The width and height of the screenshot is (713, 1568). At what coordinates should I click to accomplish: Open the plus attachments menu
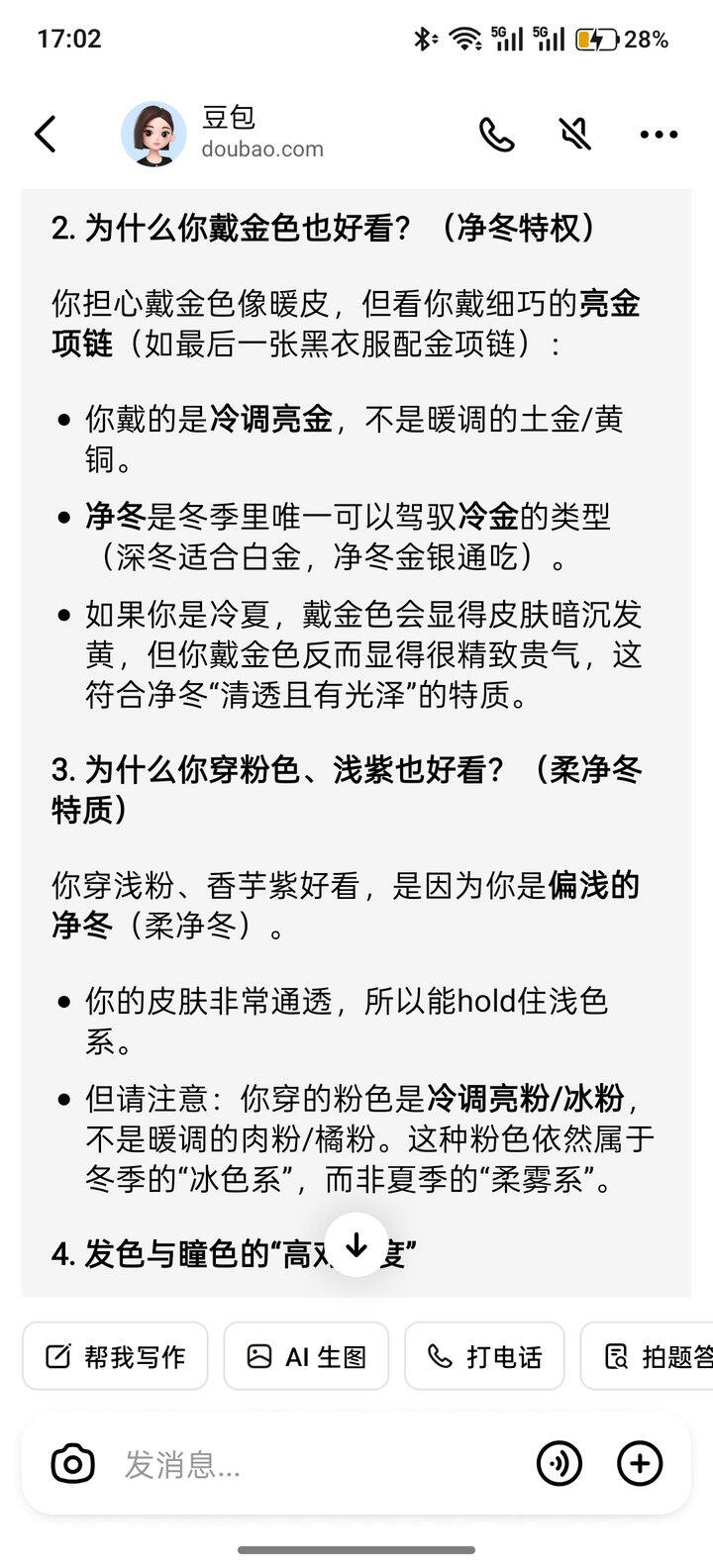(x=640, y=1463)
